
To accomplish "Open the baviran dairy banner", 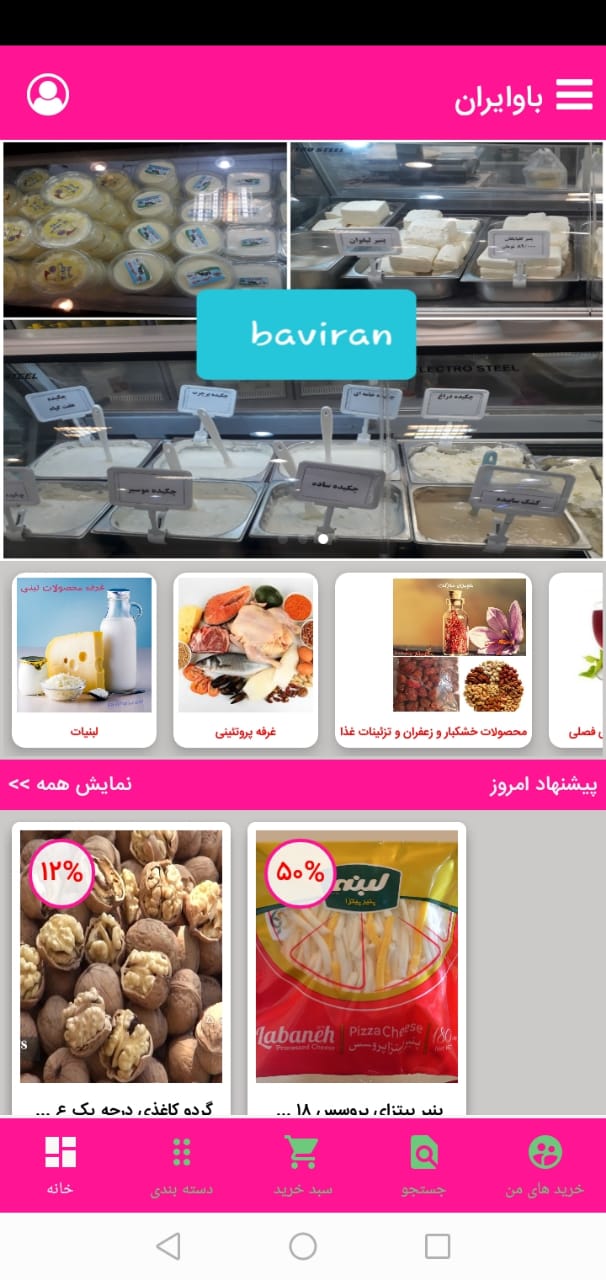I will tap(303, 348).
